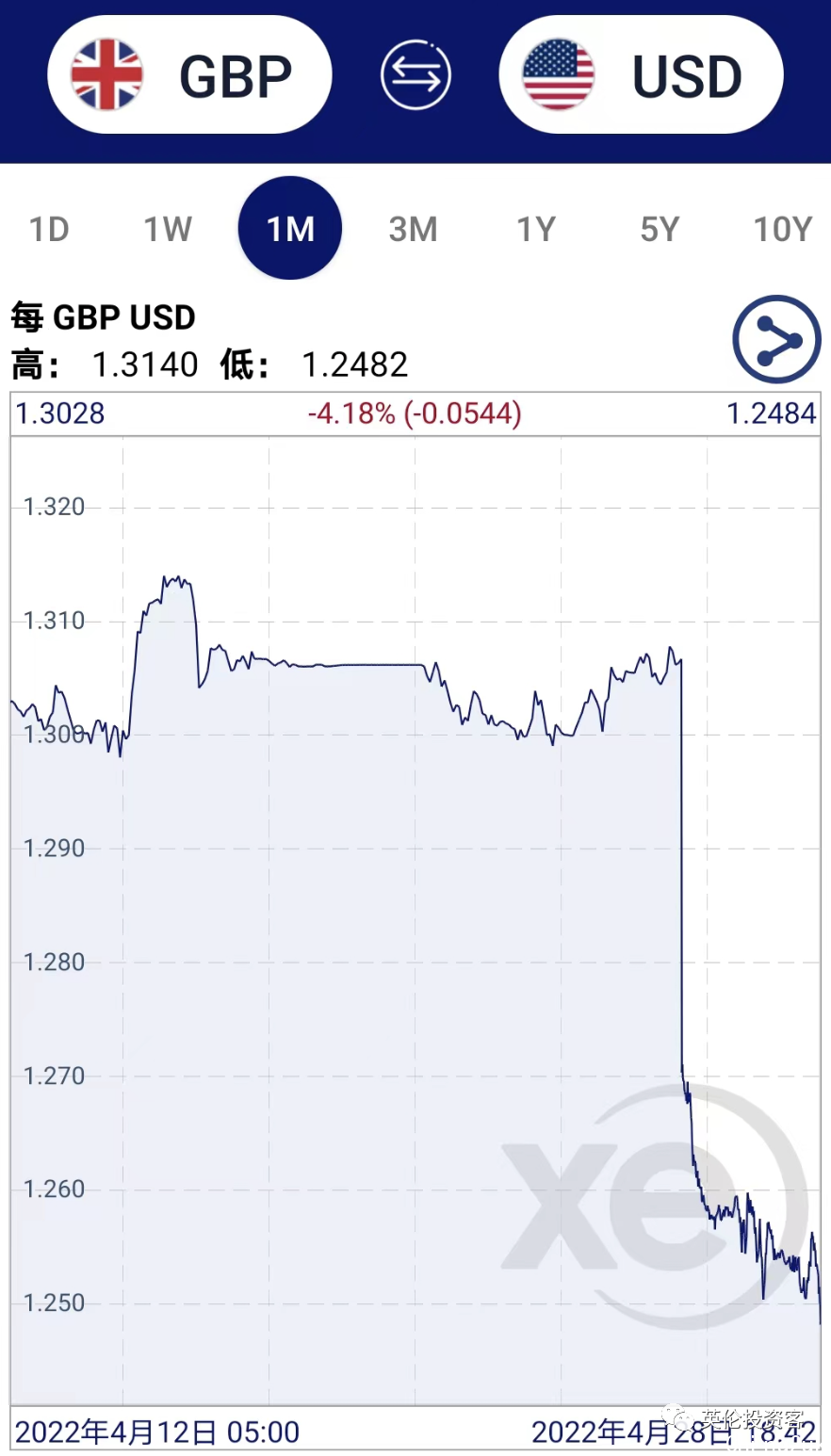This screenshot has height=1456, width=831.
Task: Select the 1M time range
Action: (x=290, y=228)
